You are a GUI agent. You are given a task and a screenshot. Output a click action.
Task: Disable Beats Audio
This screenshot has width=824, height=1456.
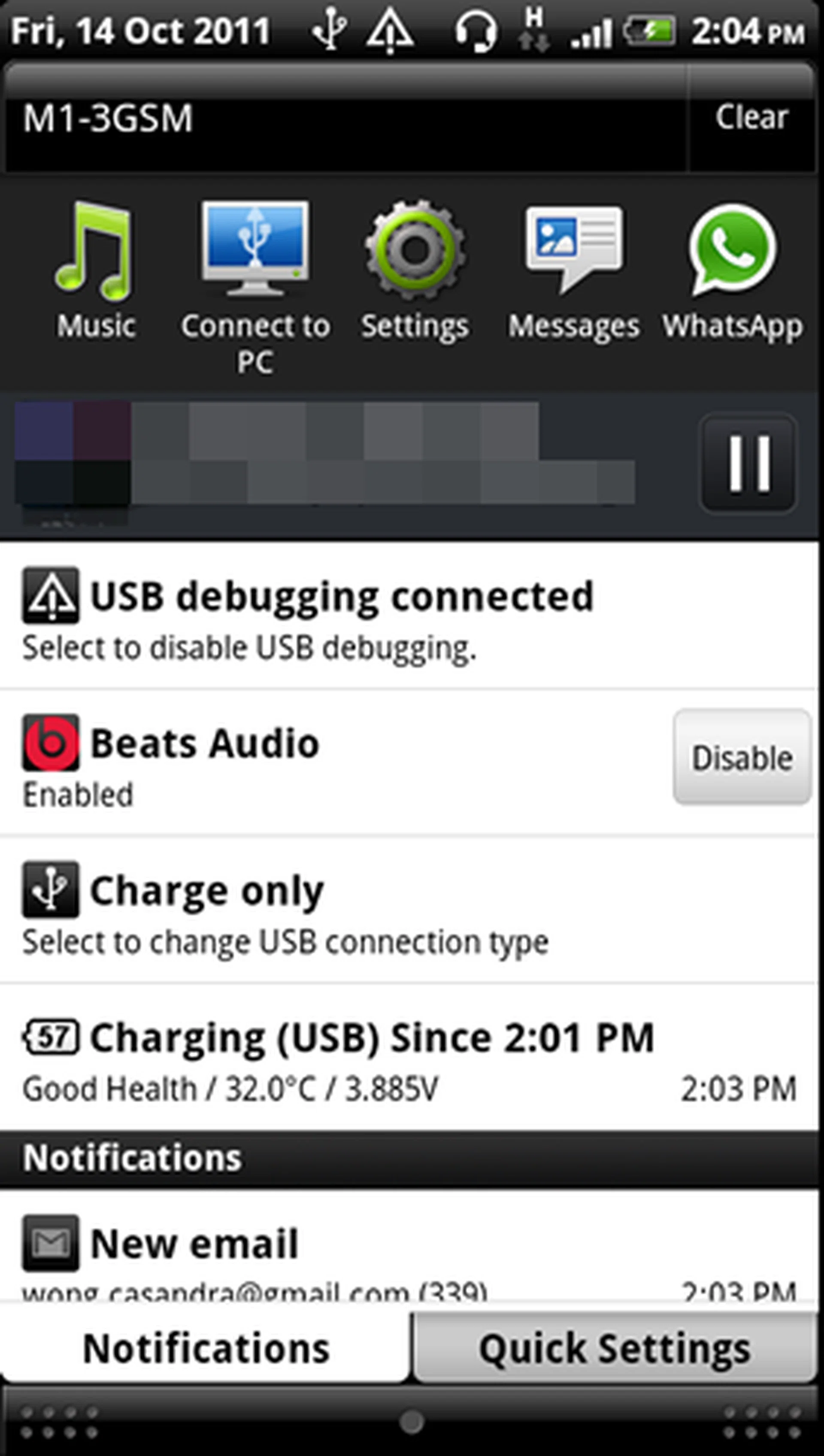tap(741, 757)
